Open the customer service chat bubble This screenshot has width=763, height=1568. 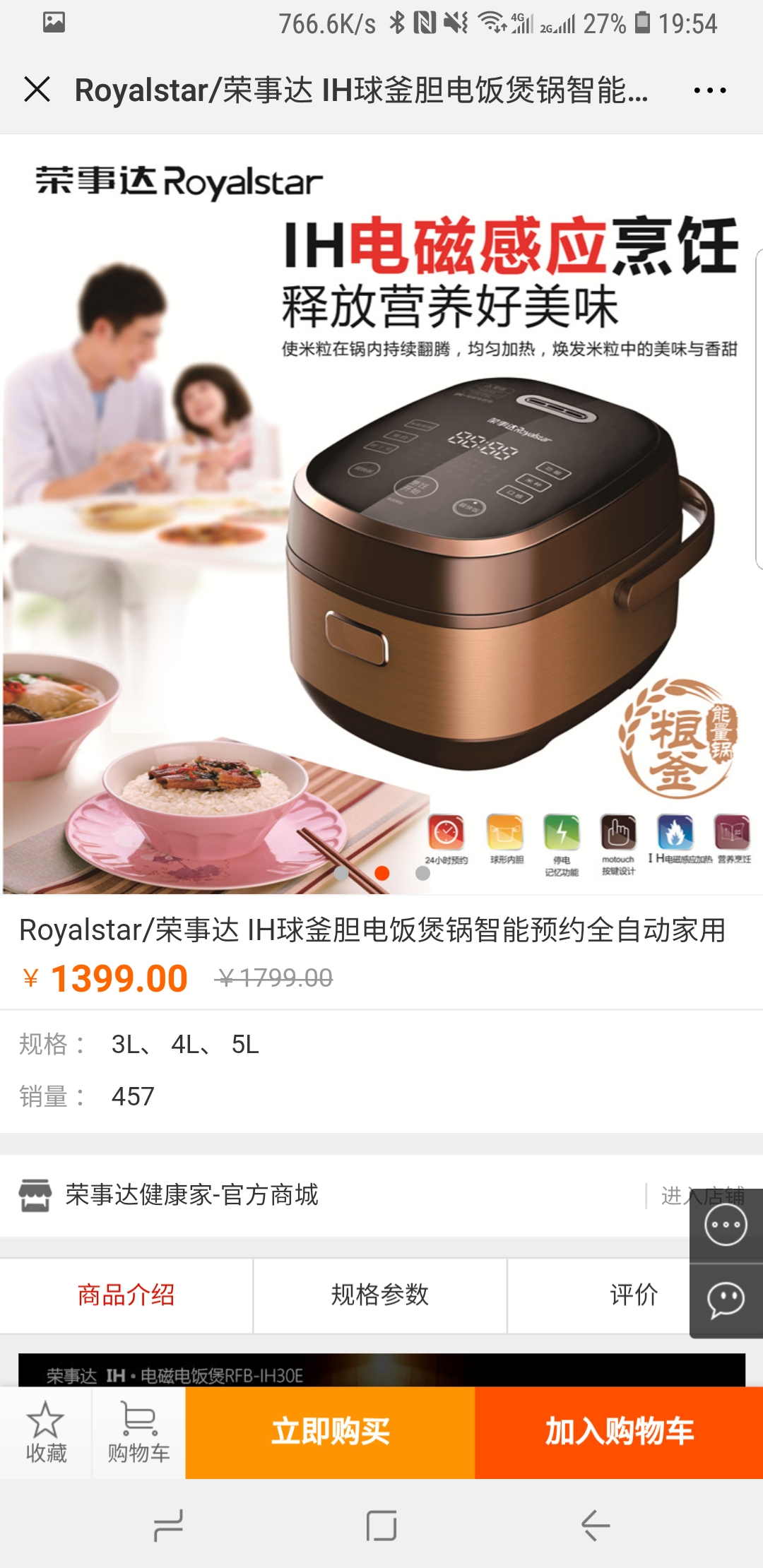coord(726,1300)
